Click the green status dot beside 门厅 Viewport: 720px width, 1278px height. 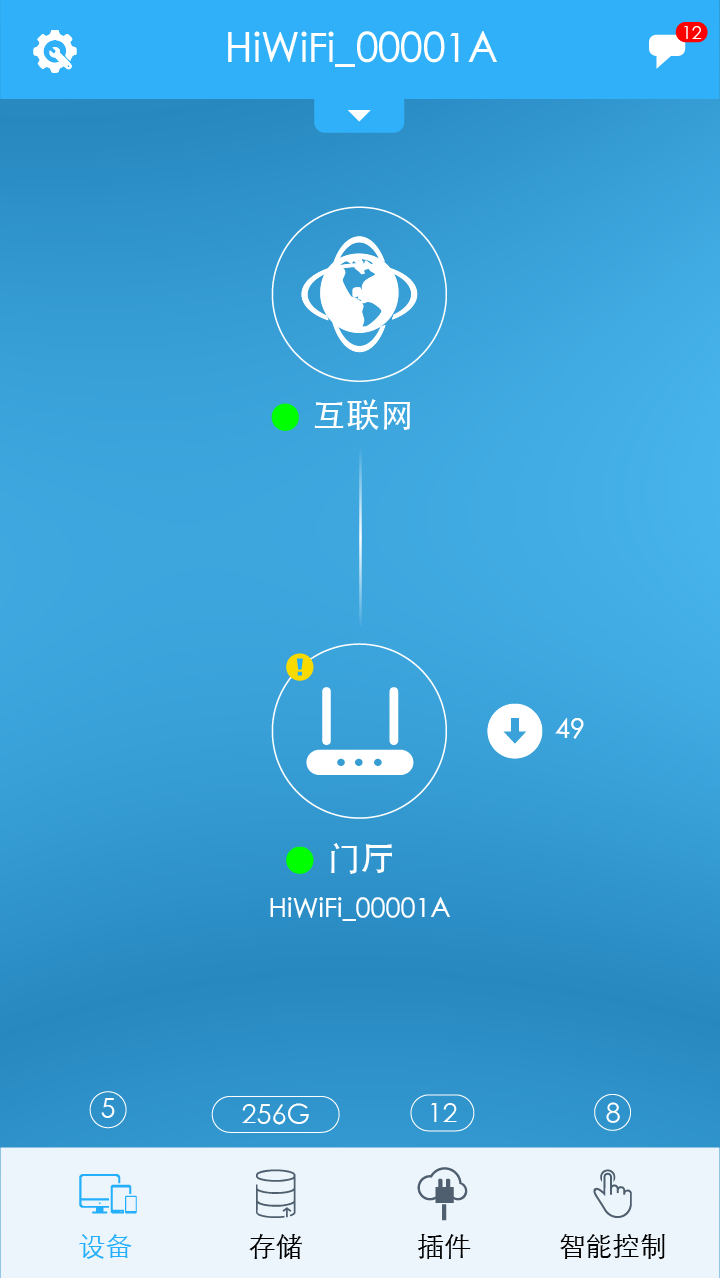coord(299,860)
